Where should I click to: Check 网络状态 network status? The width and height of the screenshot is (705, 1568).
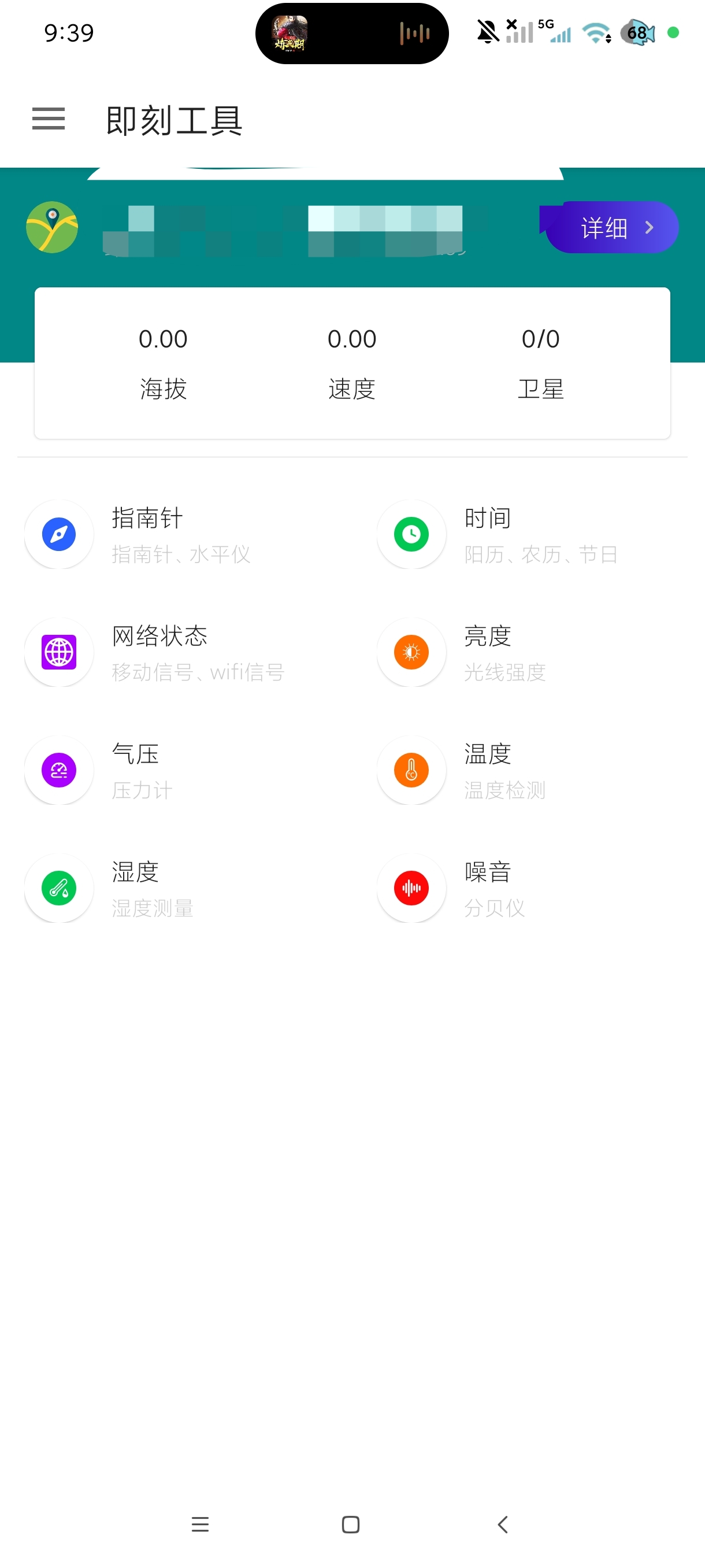176,653
